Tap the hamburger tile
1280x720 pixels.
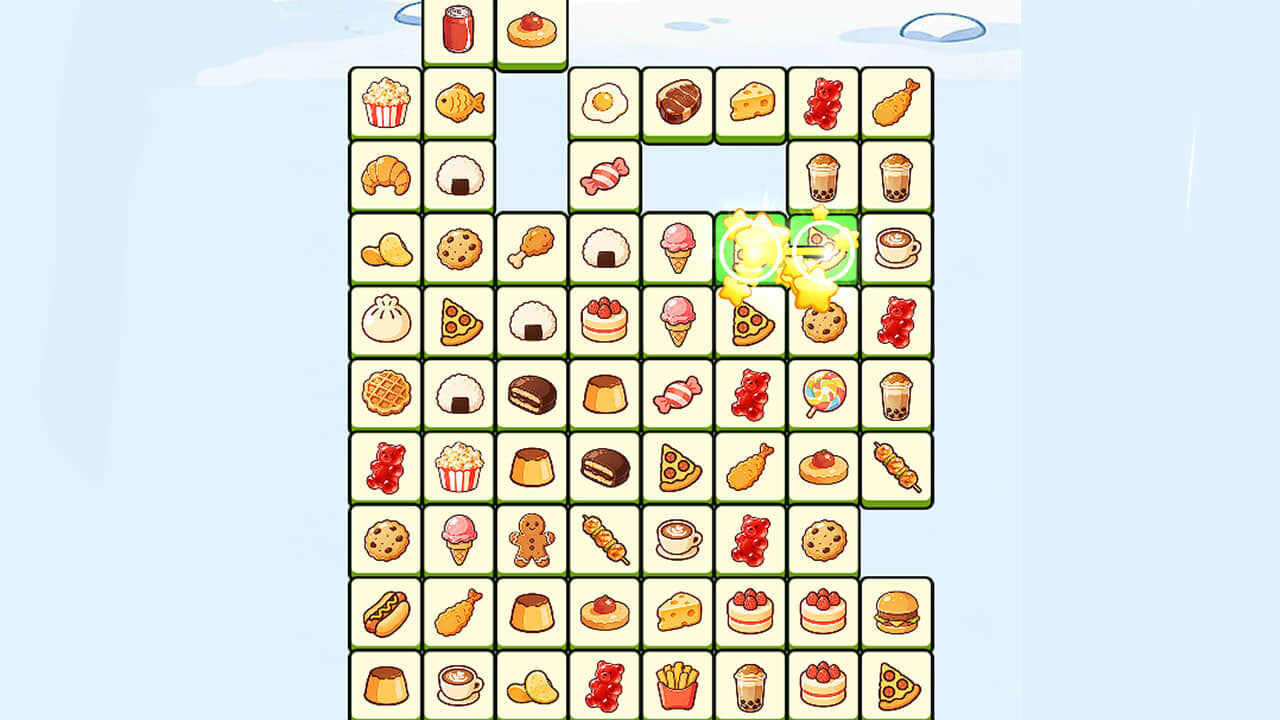point(897,613)
